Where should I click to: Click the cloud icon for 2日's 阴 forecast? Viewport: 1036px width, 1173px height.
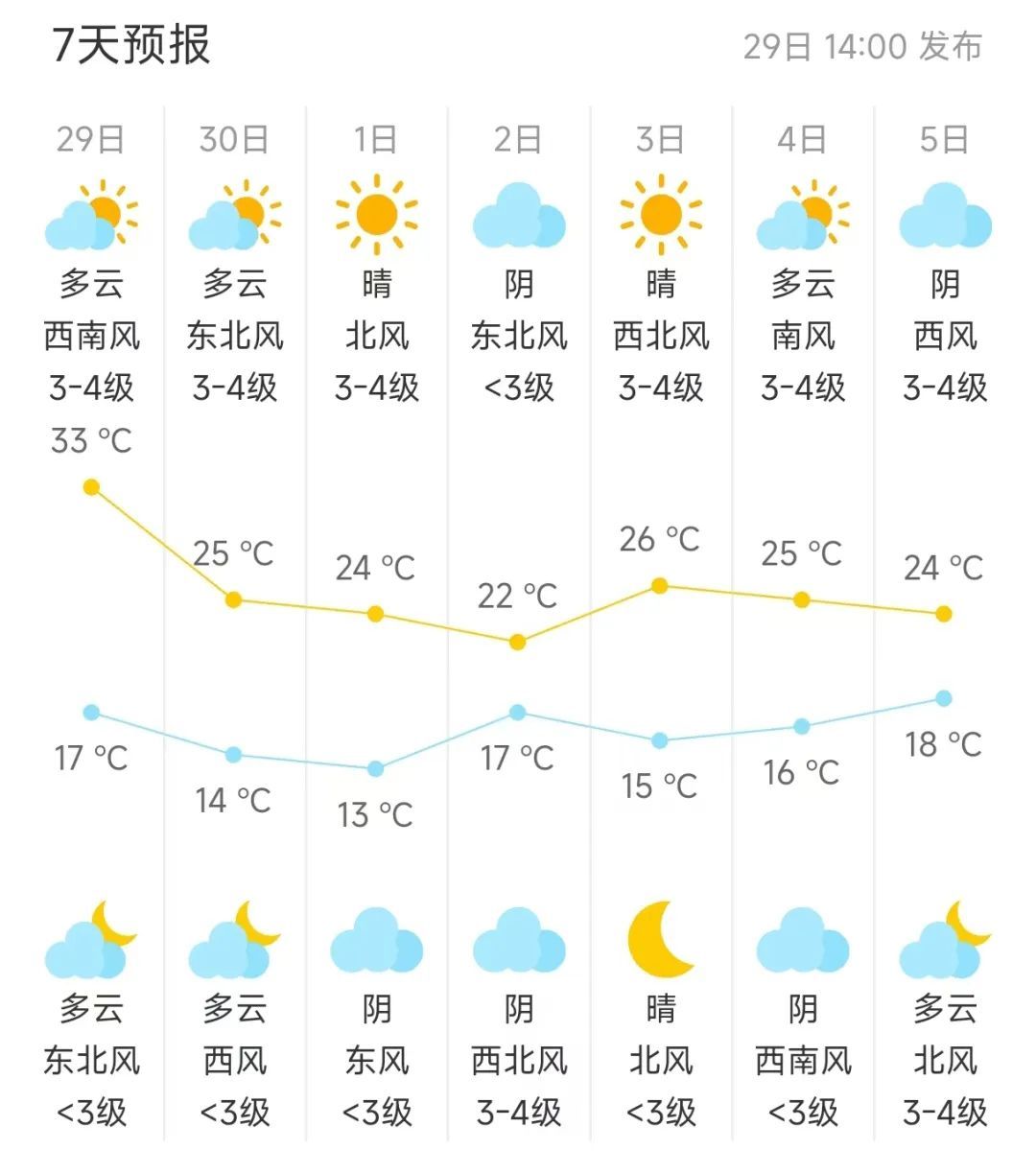518,216
